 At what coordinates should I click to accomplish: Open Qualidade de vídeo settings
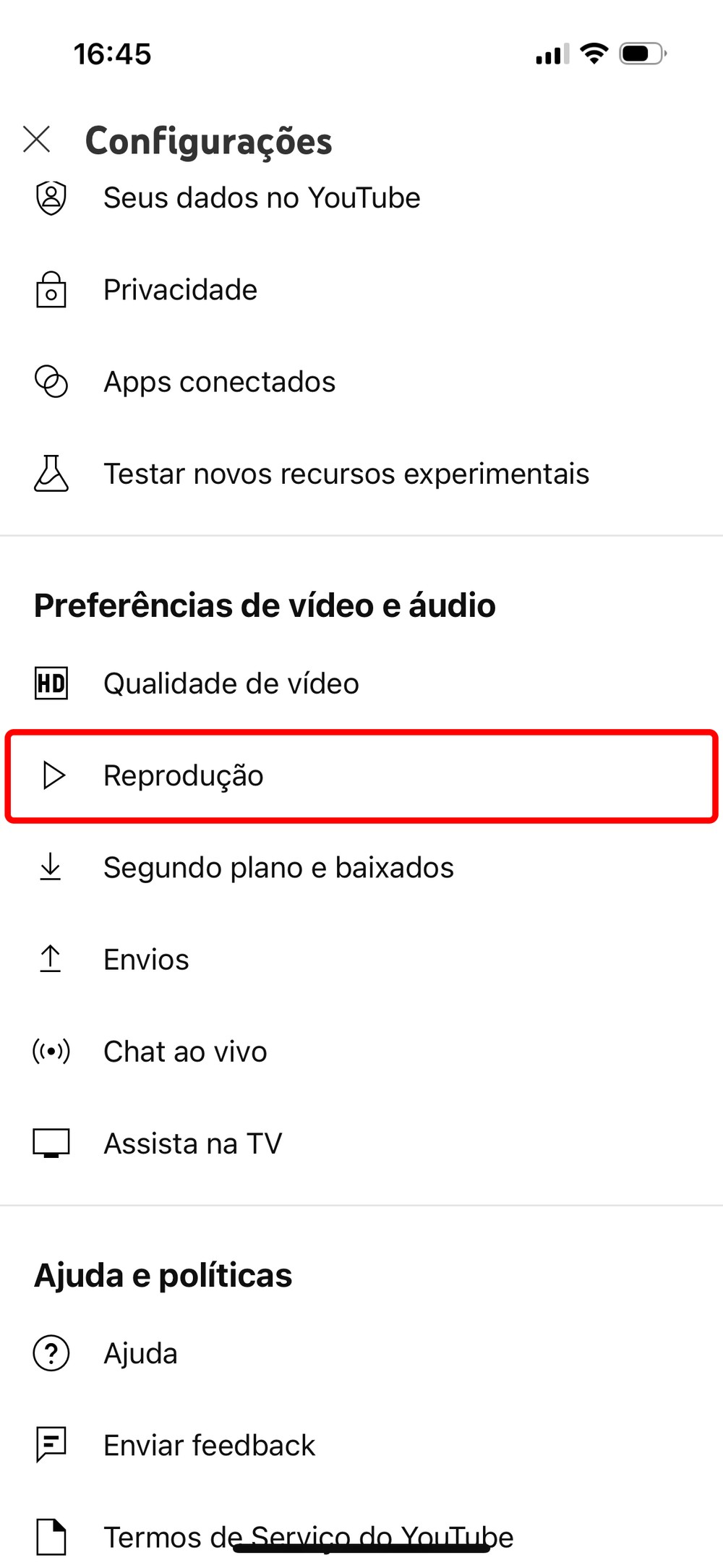pos(231,683)
